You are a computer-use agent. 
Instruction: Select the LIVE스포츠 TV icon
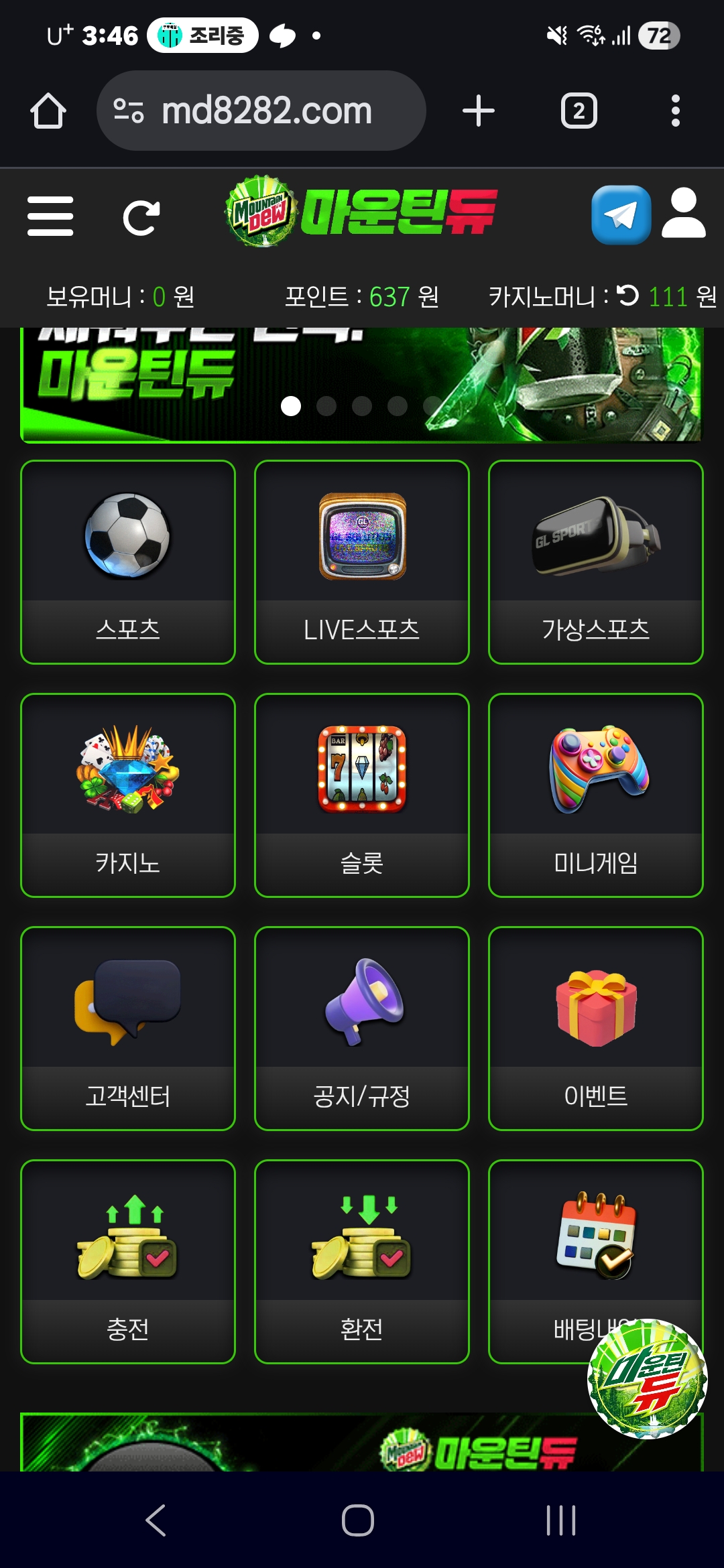pyautogui.click(x=361, y=536)
